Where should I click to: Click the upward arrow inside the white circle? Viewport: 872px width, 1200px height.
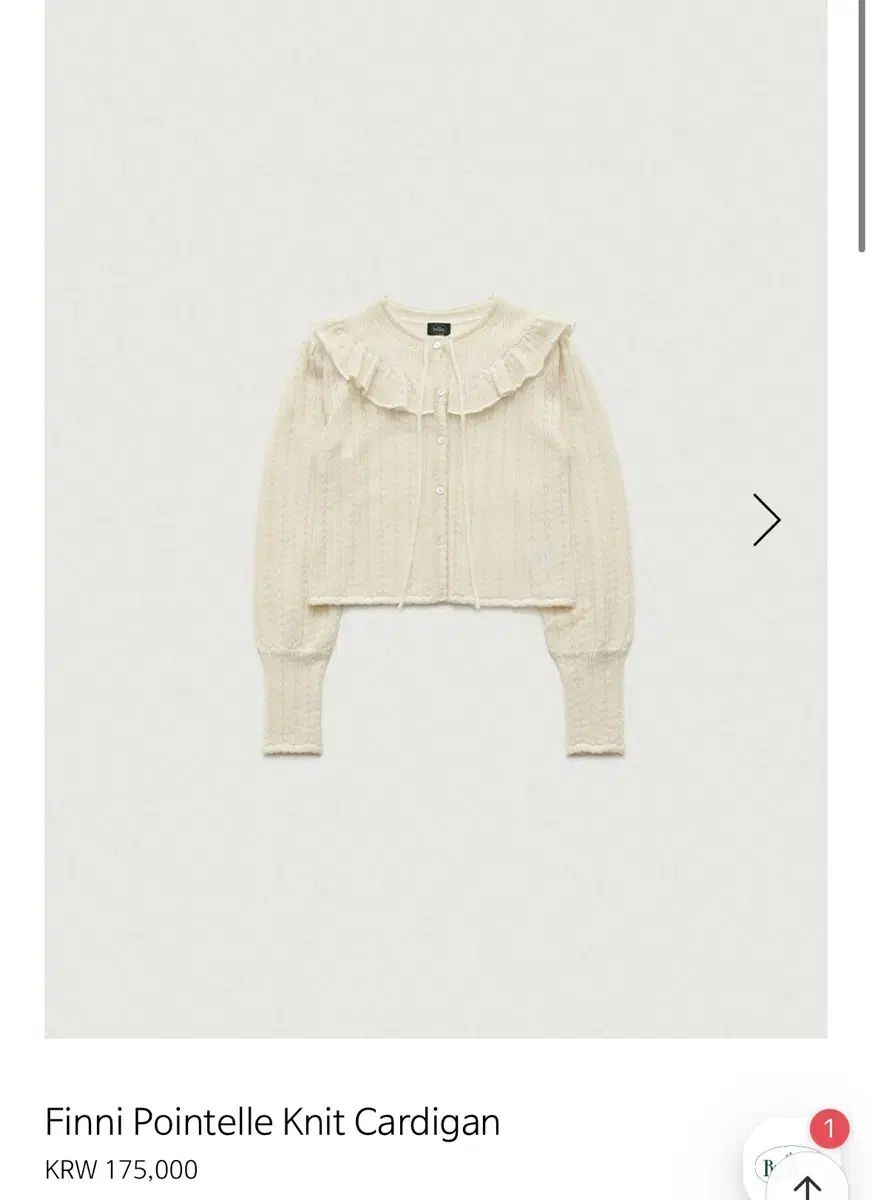coord(808,1188)
